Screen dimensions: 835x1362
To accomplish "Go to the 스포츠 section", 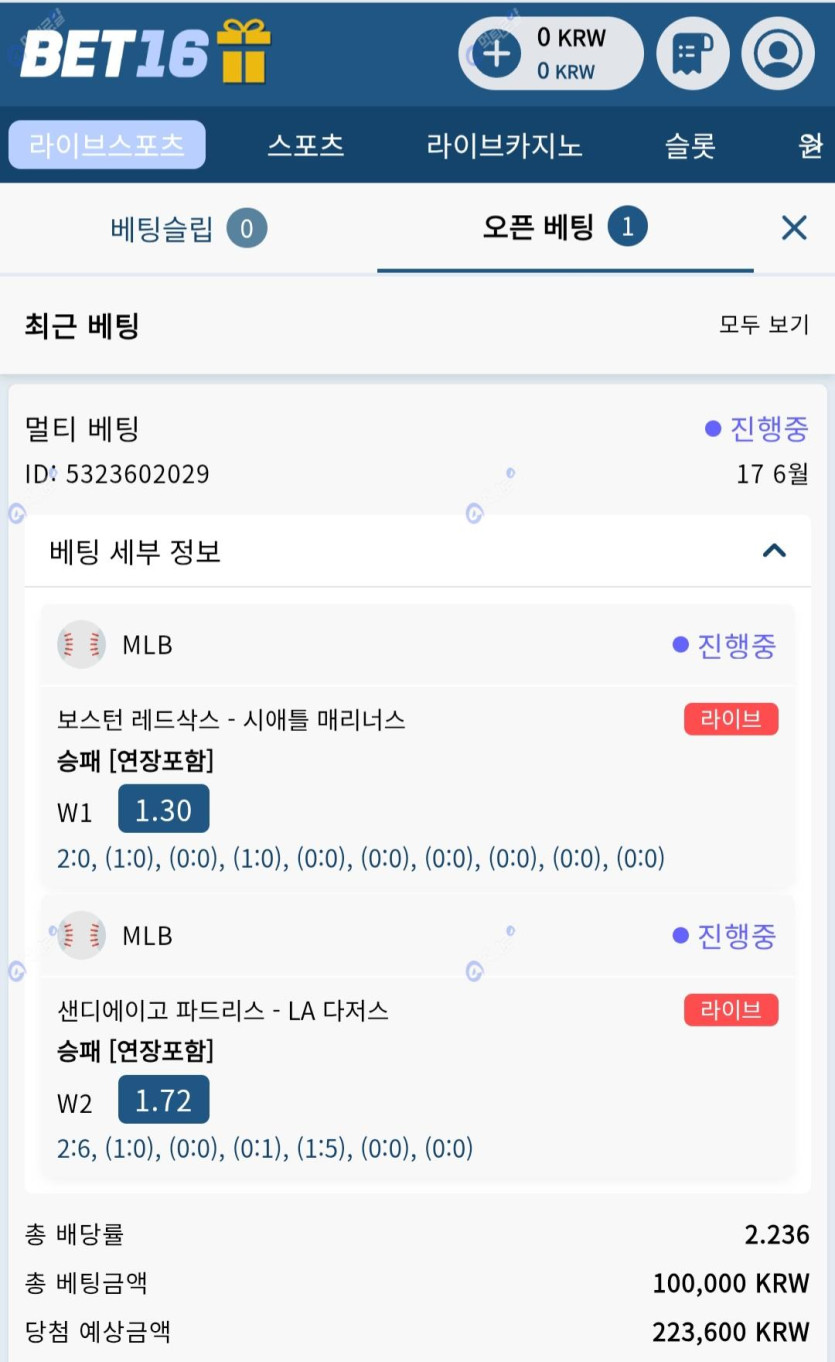I will pyautogui.click(x=306, y=145).
